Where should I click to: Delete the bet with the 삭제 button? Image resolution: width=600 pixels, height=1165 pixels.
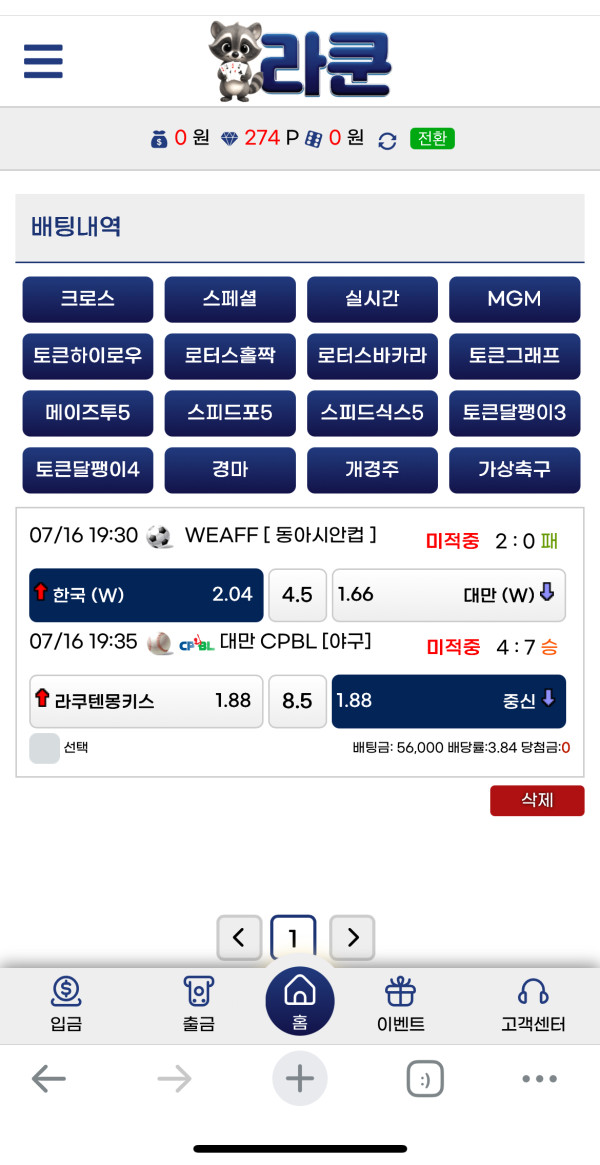click(x=537, y=800)
